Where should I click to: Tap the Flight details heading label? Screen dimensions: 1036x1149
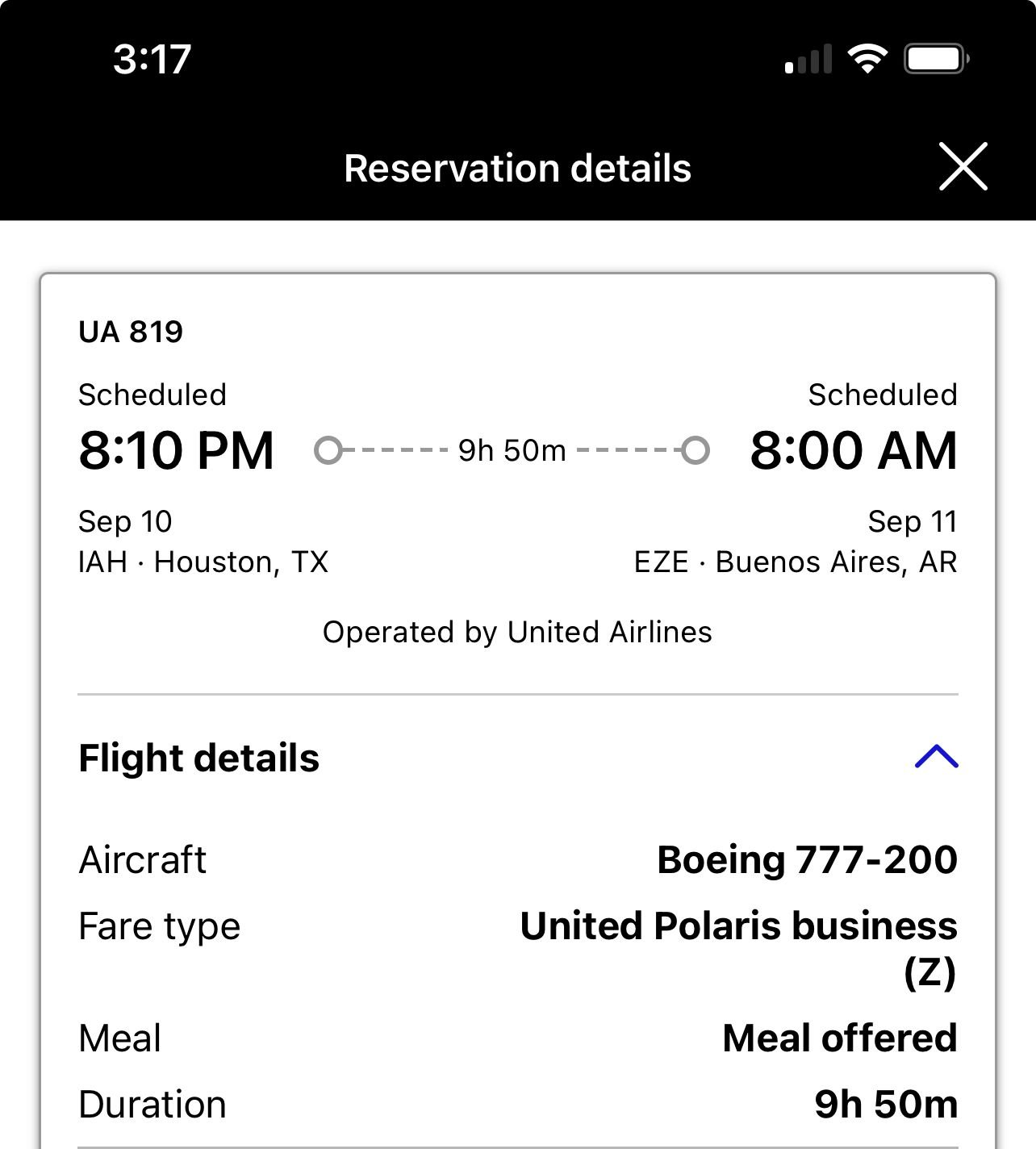(x=198, y=758)
